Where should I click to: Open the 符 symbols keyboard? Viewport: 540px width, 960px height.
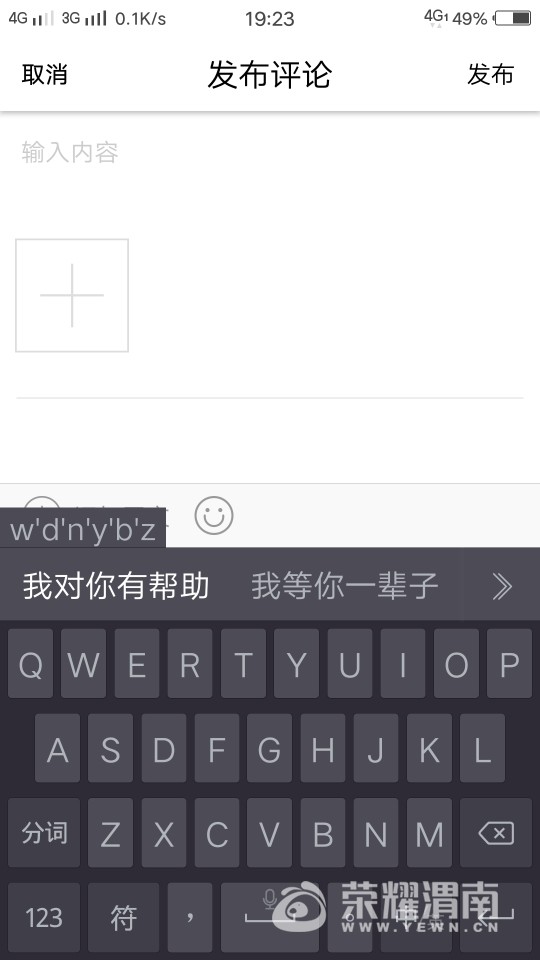click(123, 917)
